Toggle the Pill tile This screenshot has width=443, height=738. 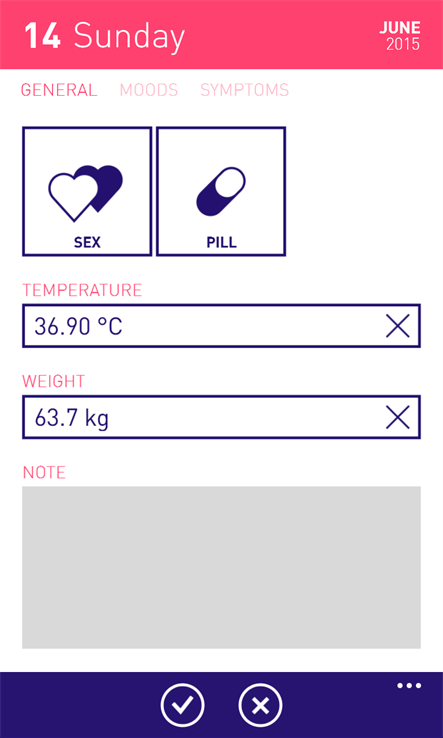[221, 192]
